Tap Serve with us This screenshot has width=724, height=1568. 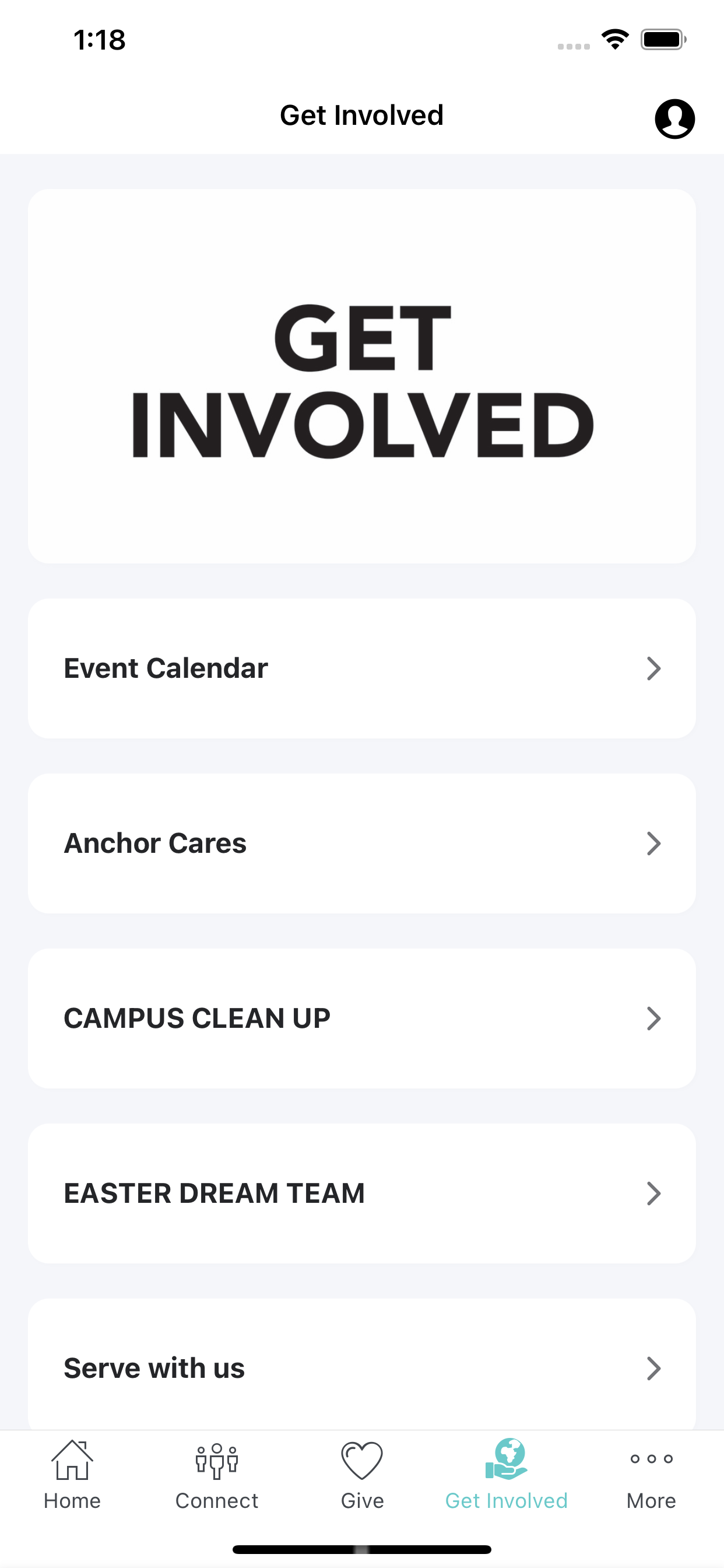tap(362, 1364)
